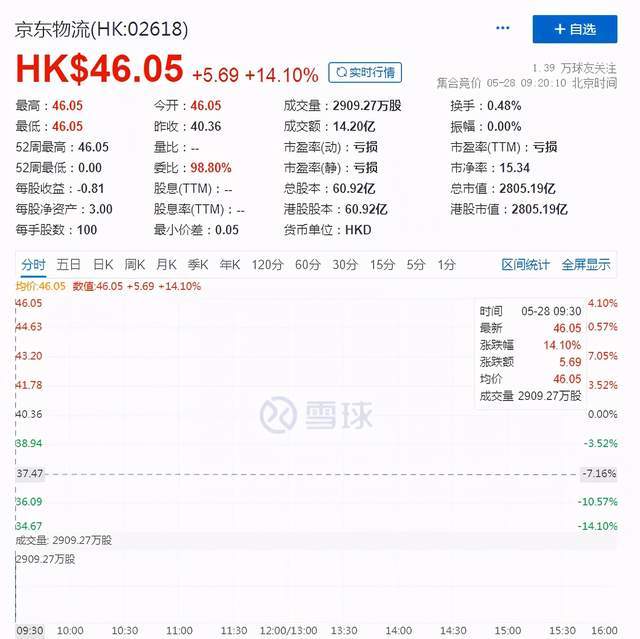Select the 日K chart tab
The image size is (640, 639).
[x=103, y=264]
